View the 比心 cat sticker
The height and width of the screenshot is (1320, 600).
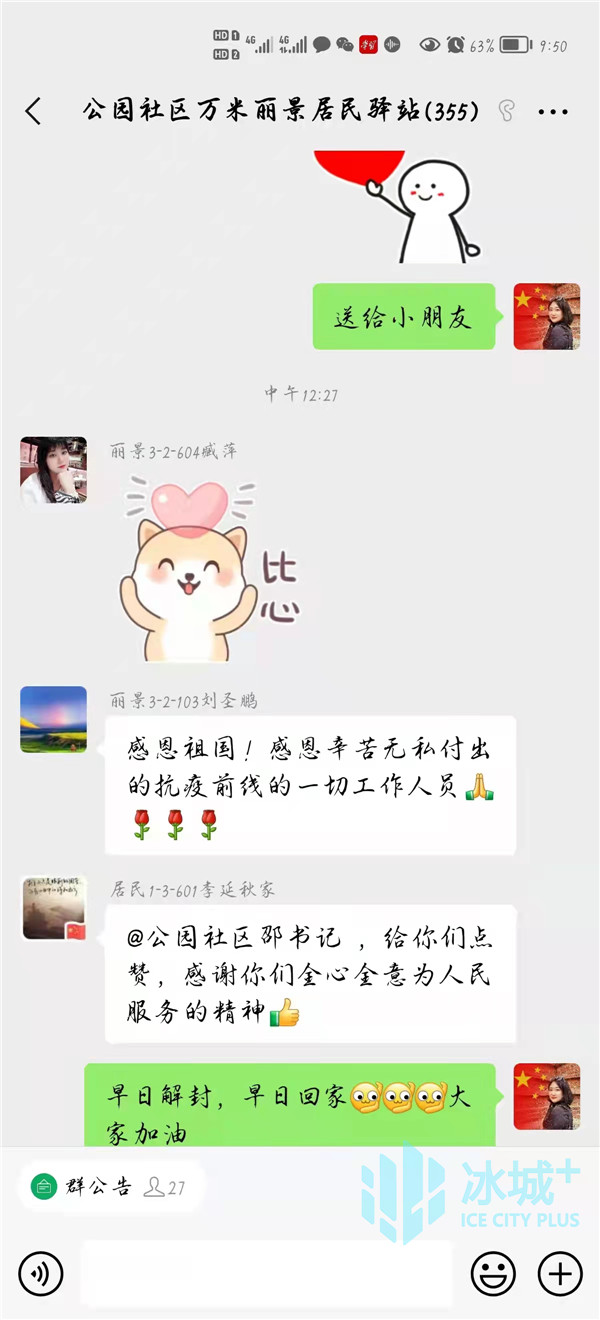click(205, 570)
